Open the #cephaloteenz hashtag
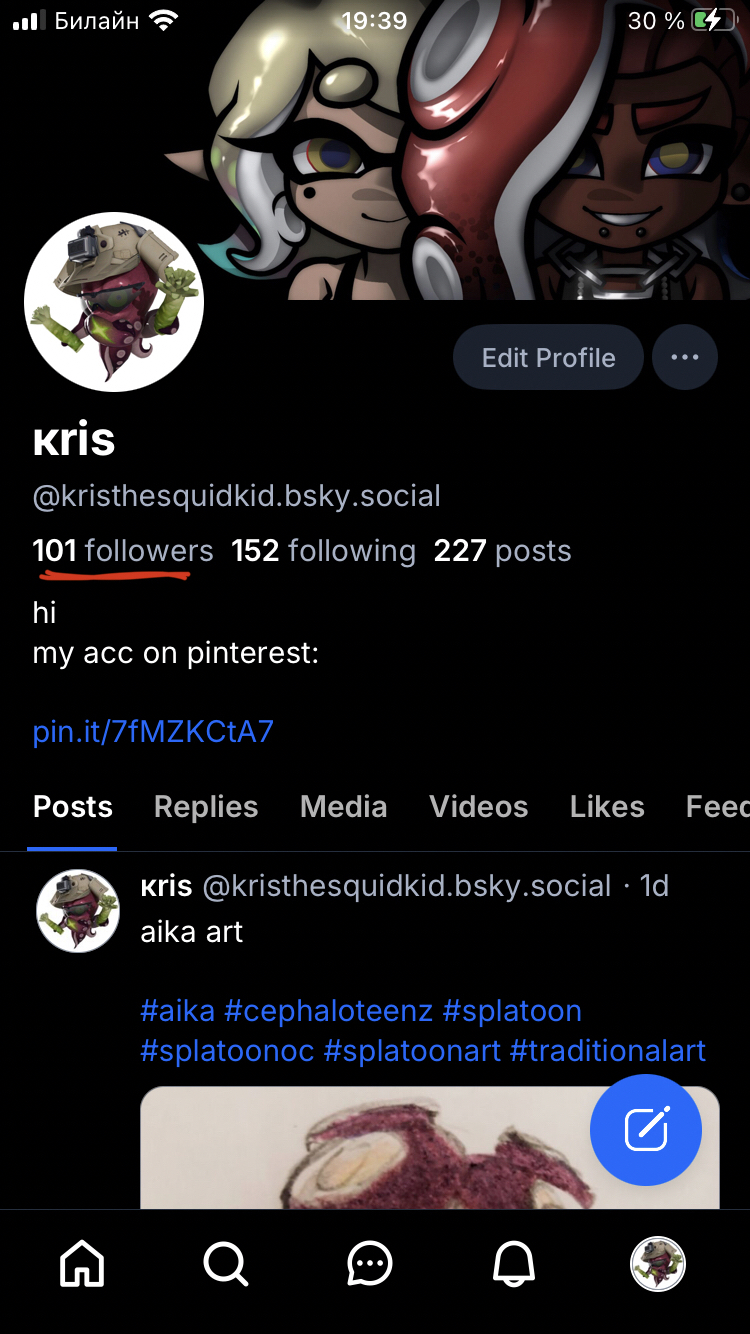The image size is (750, 1334). pos(328,1011)
